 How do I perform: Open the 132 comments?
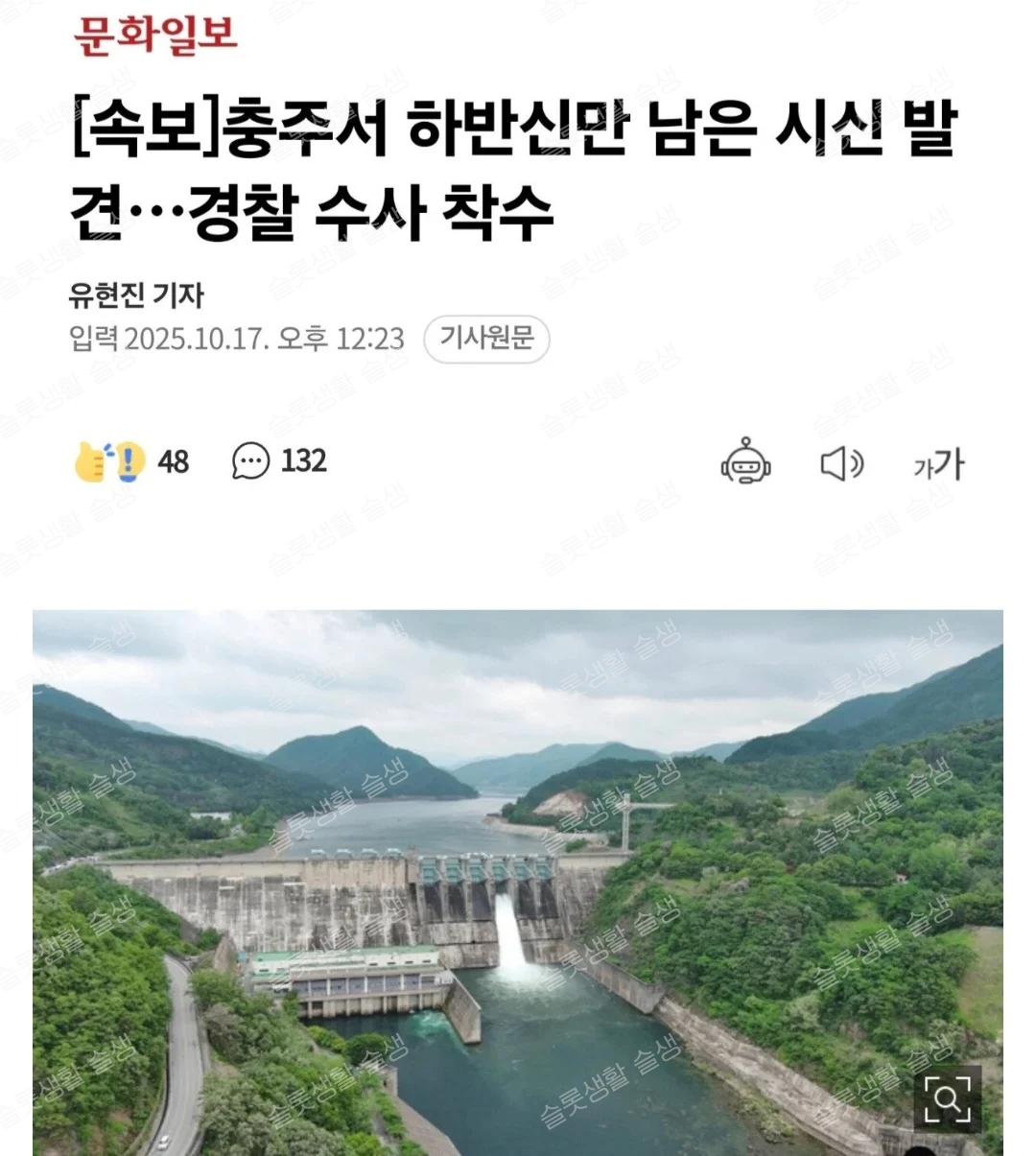[279, 461]
